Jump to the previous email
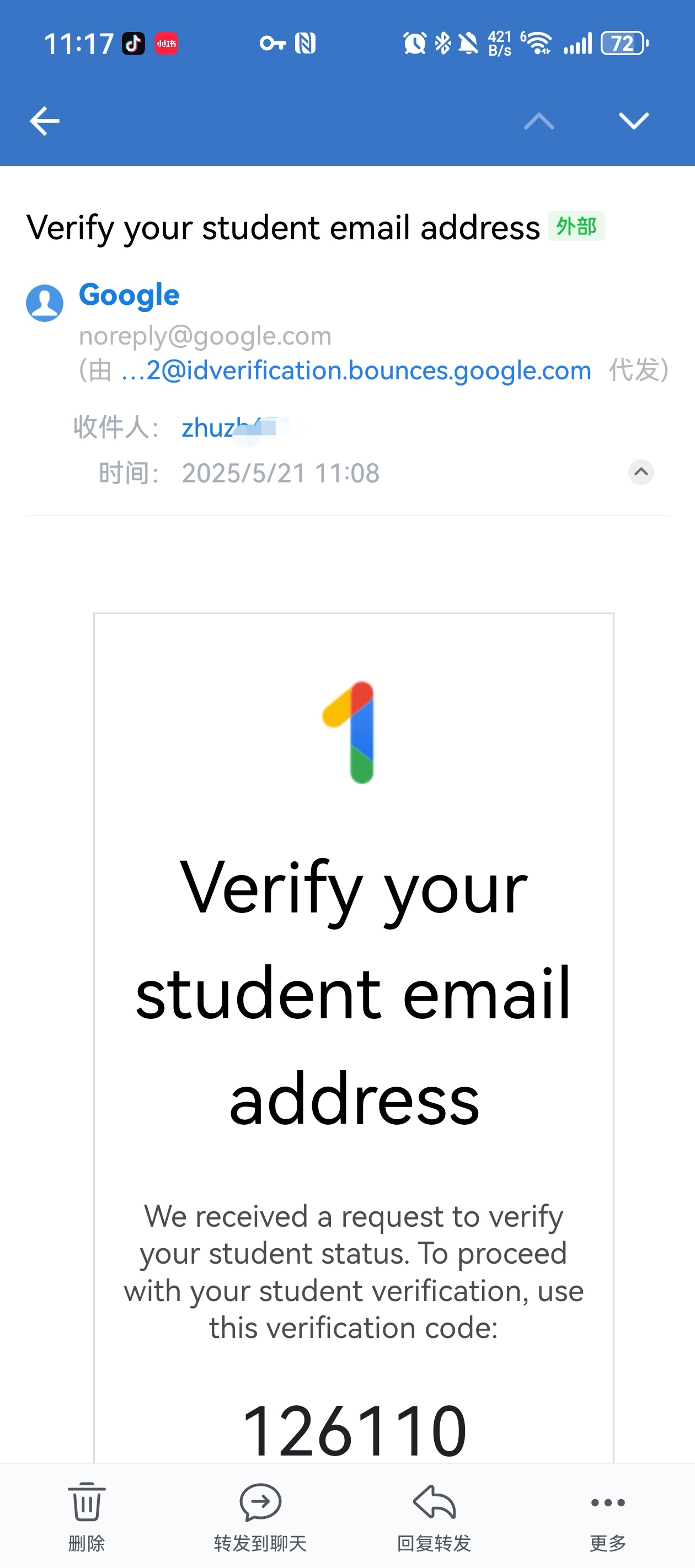This screenshot has width=695, height=1568. pyautogui.click(x=539, y=121)
